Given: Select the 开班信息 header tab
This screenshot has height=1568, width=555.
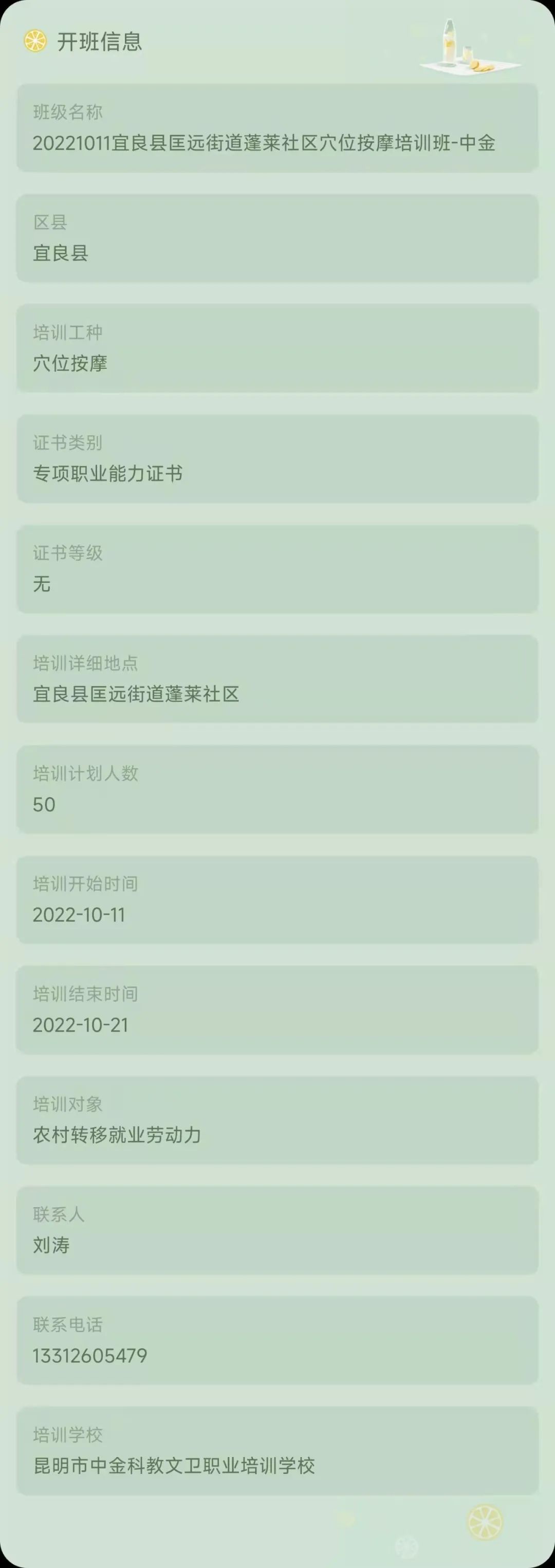Looking at the screenshot, I should [99, 42].
